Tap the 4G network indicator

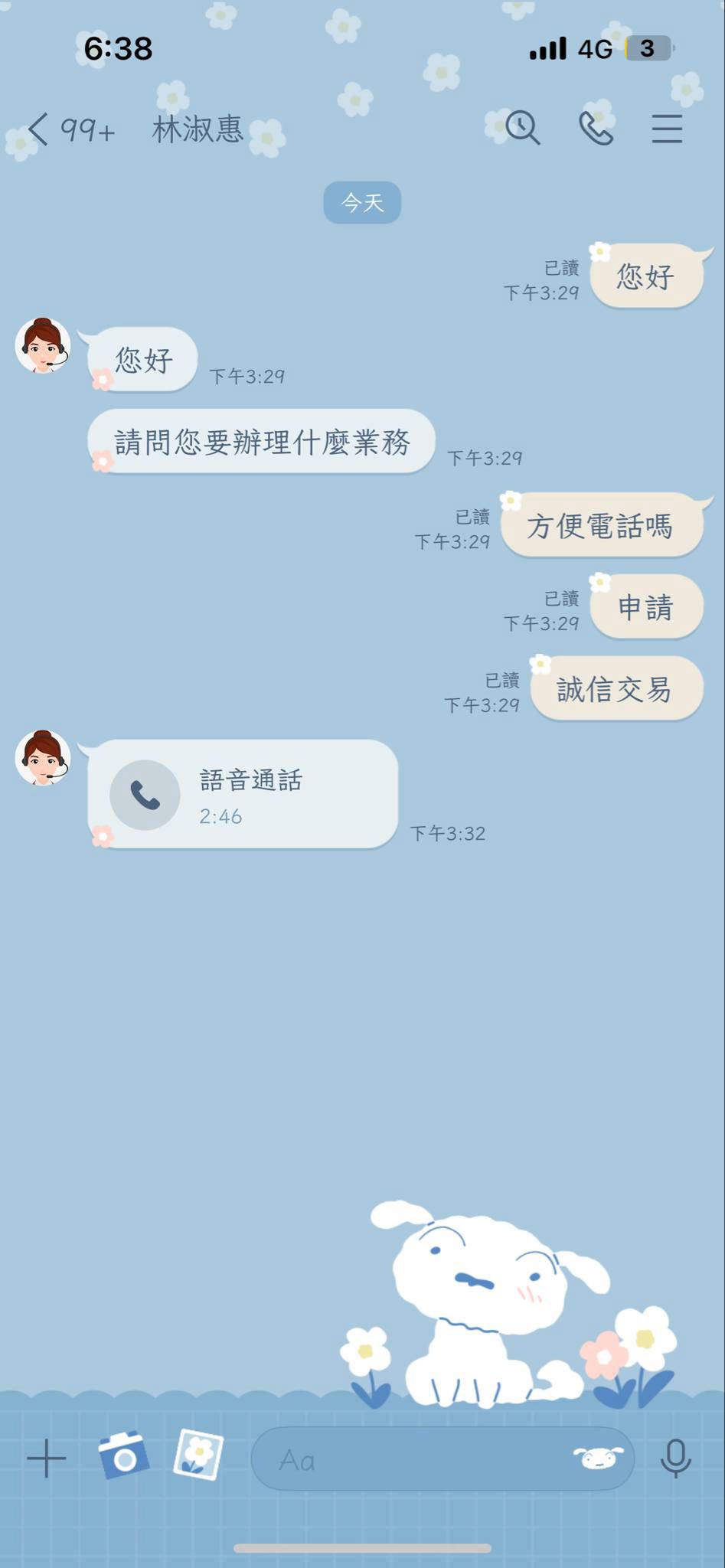[x=596, y=47]
